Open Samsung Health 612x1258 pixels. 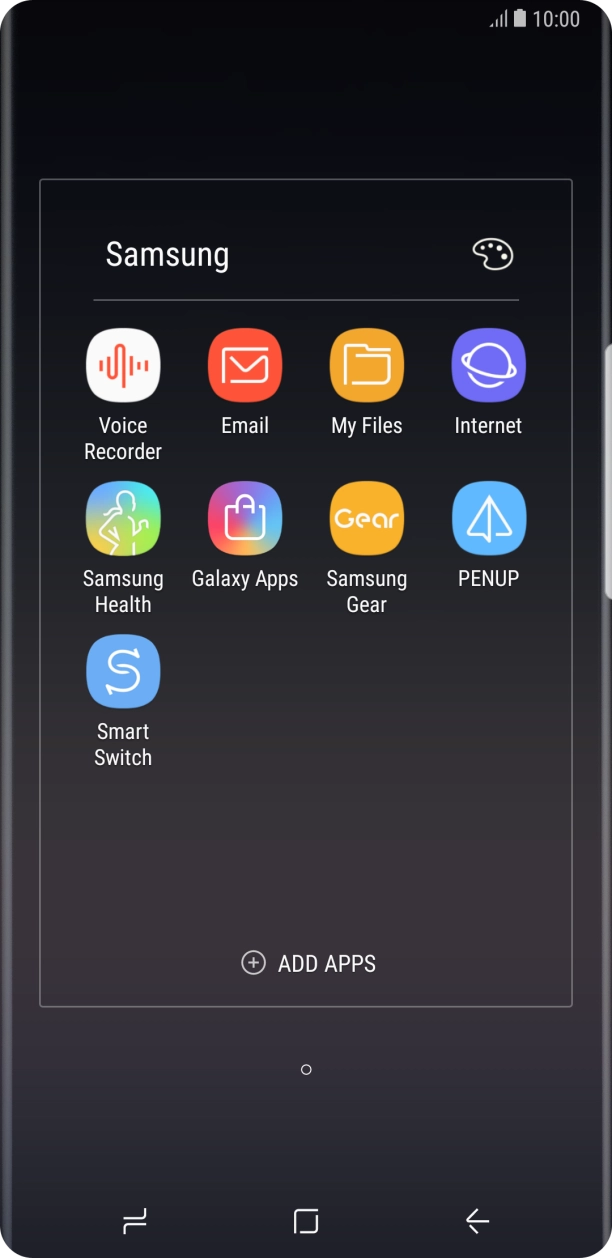pos(123,518)
